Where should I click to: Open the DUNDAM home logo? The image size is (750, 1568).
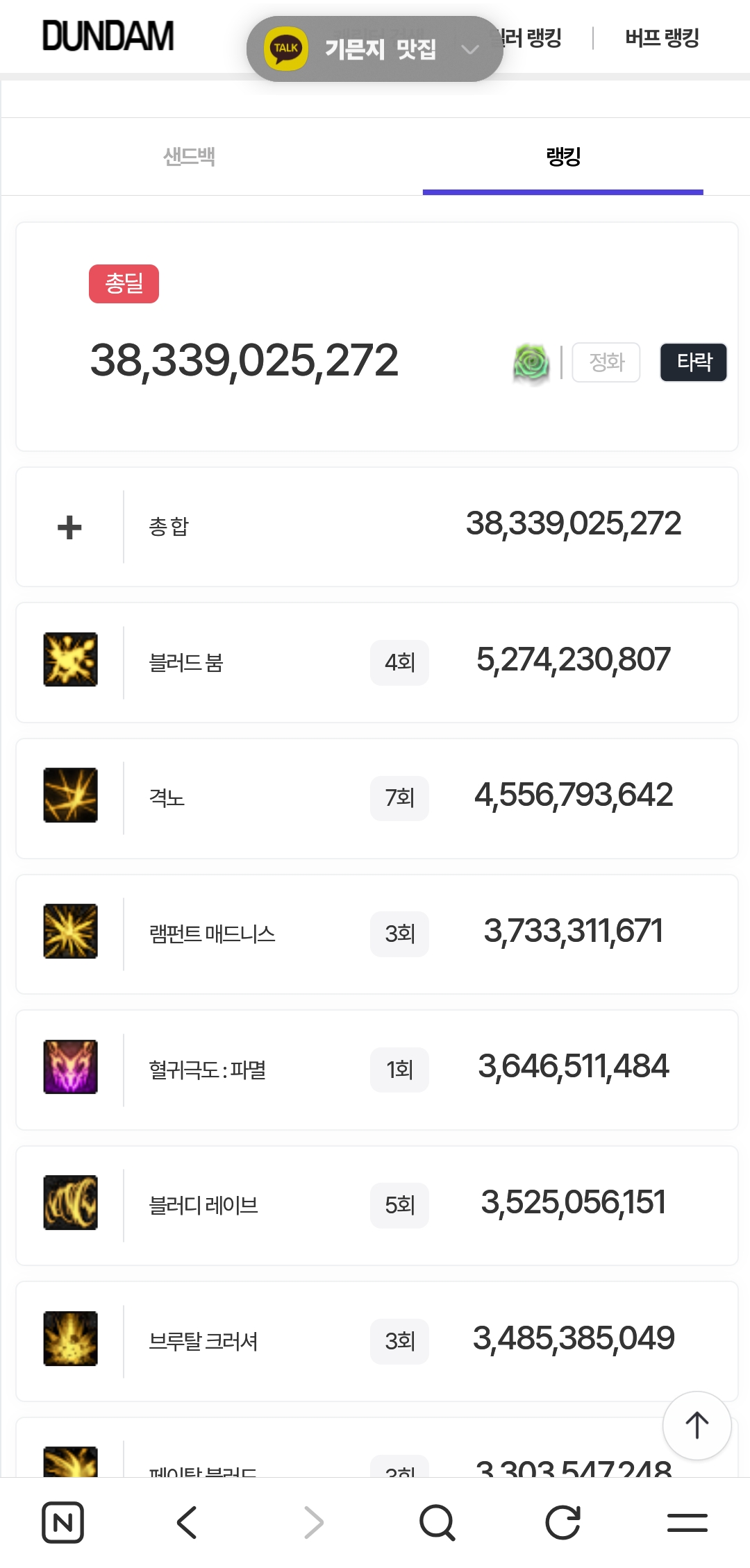[108, 36]
